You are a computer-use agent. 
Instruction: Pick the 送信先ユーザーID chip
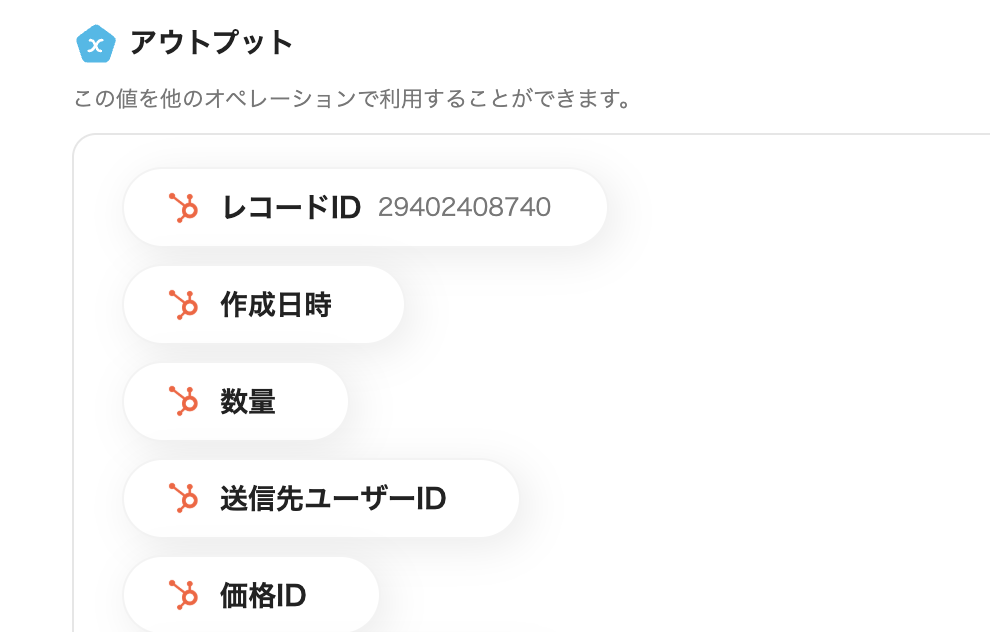coord(321,498)
